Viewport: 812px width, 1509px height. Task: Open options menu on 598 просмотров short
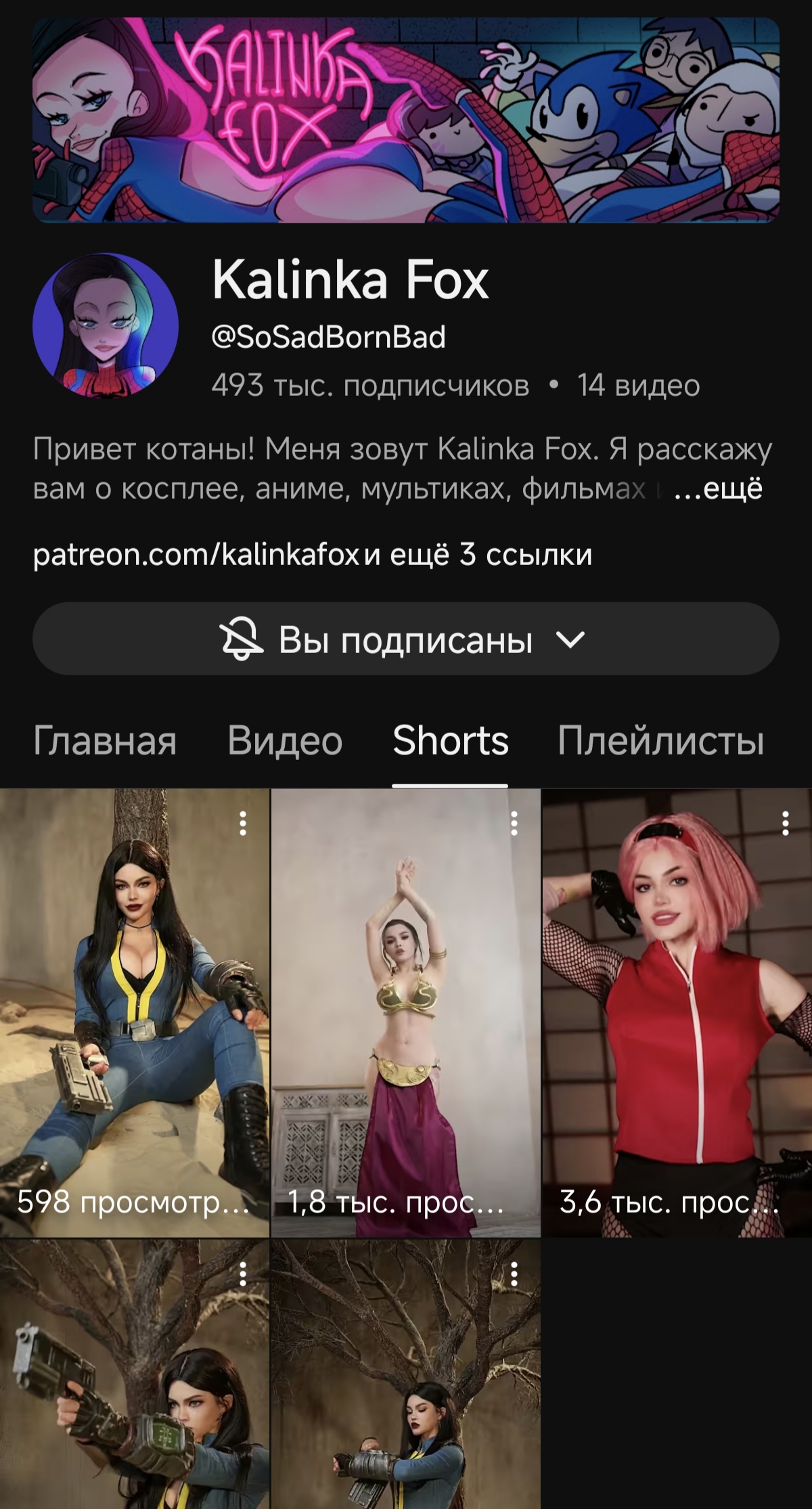coord(243,824)
